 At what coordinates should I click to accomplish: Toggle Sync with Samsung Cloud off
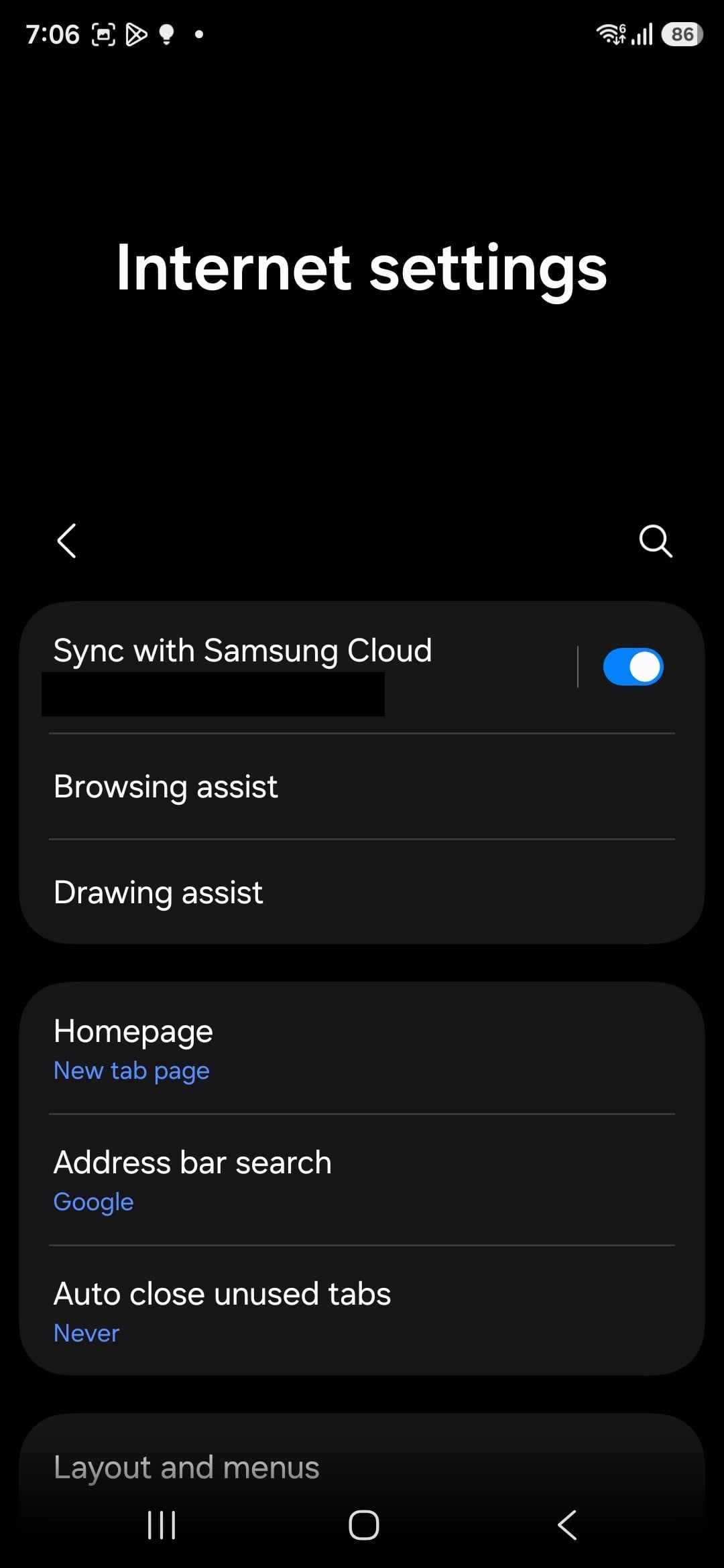[633, 665]
